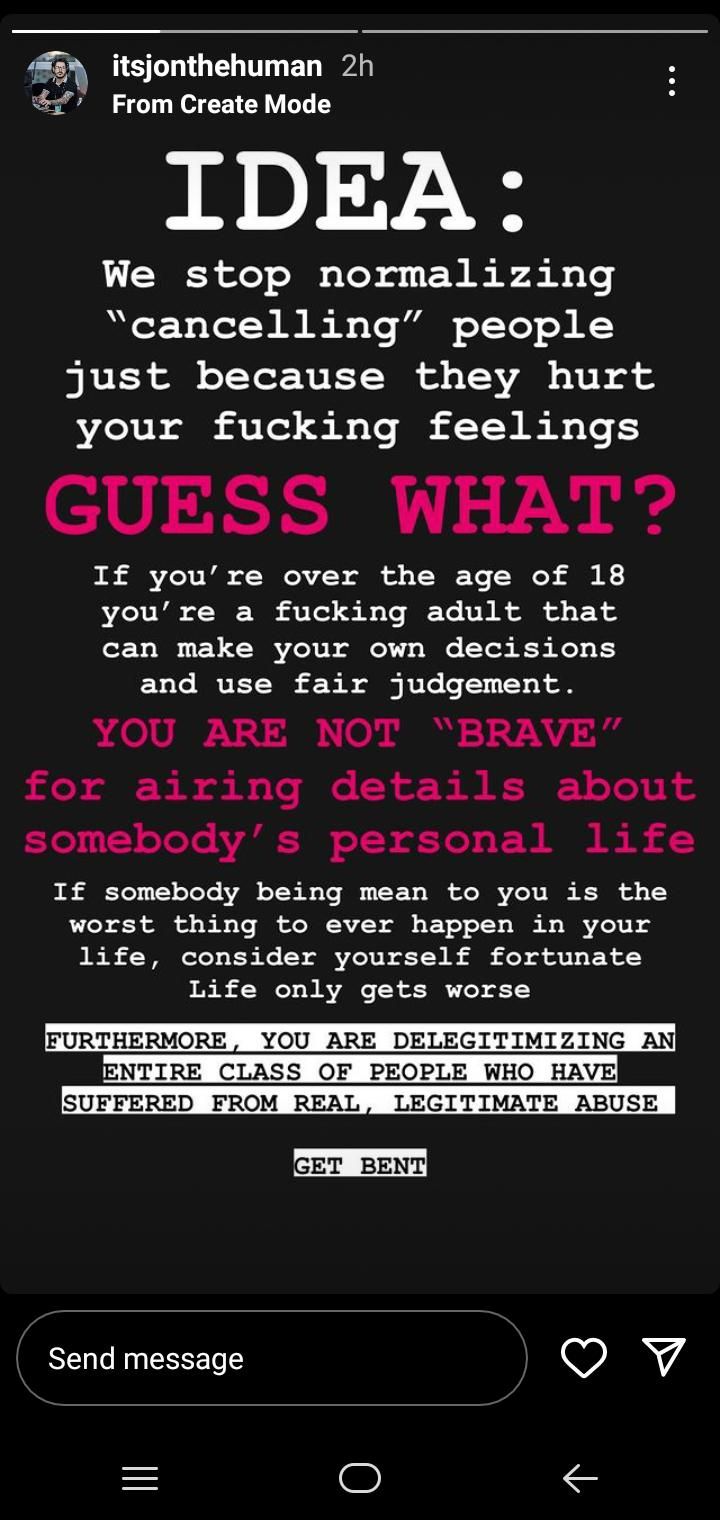720x1520 pixels.
Task: Open the story overflow menu
Action: 671,81
